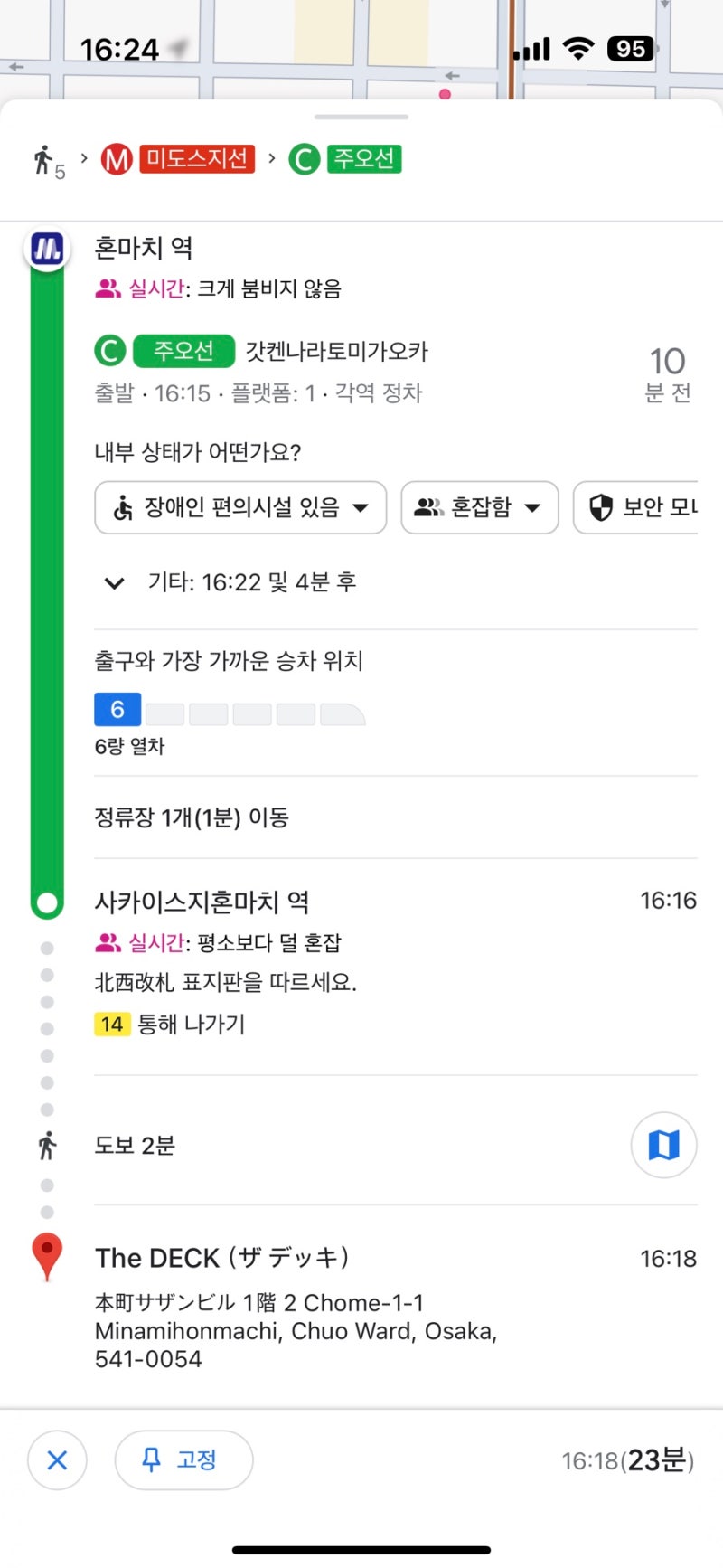Click the 16:18 (23분) total time text
Screen dimensions: 723x1568
point(628,1459)
